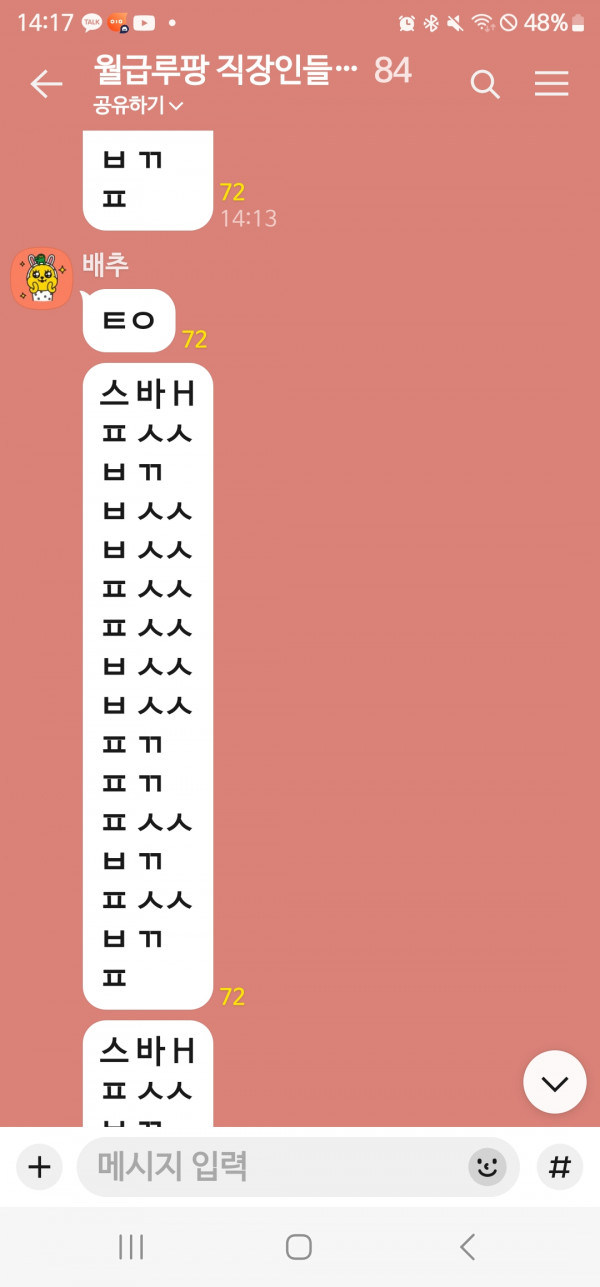
Task: Go back from the chat room
Action: point(46,84)
